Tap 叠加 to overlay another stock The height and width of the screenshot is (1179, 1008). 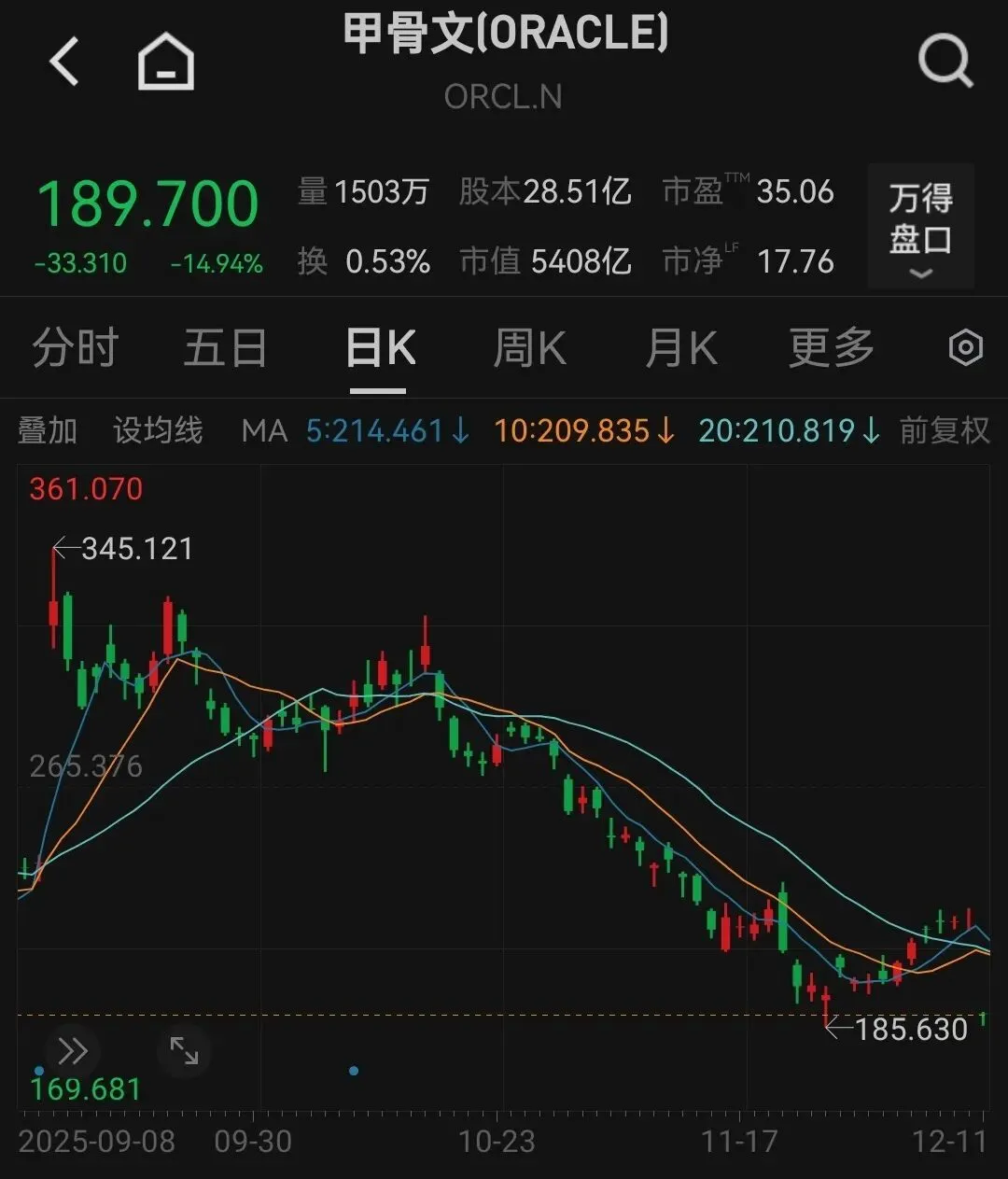[x=48, y=431]
